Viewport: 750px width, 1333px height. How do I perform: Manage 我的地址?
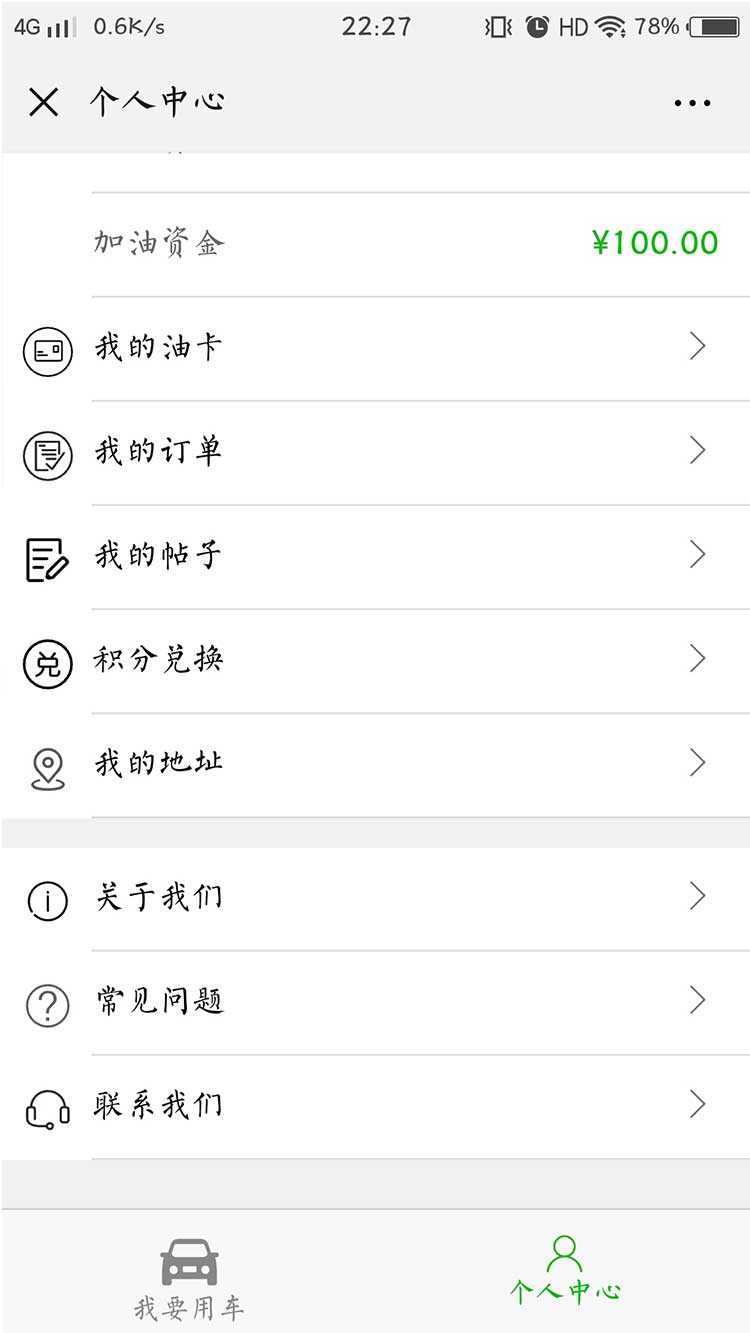pos(375,764)
